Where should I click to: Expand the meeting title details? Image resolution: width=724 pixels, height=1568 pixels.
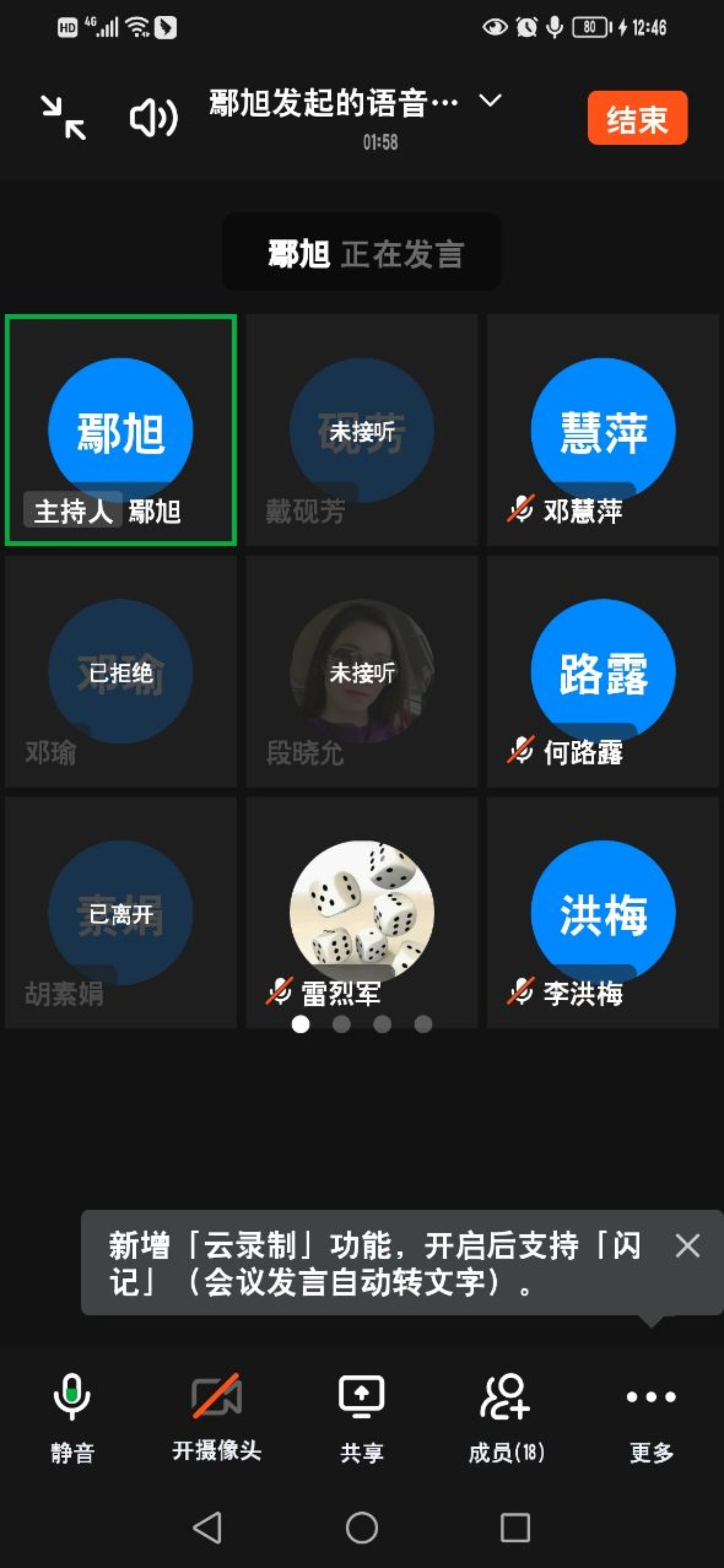[x=489, y=100]
